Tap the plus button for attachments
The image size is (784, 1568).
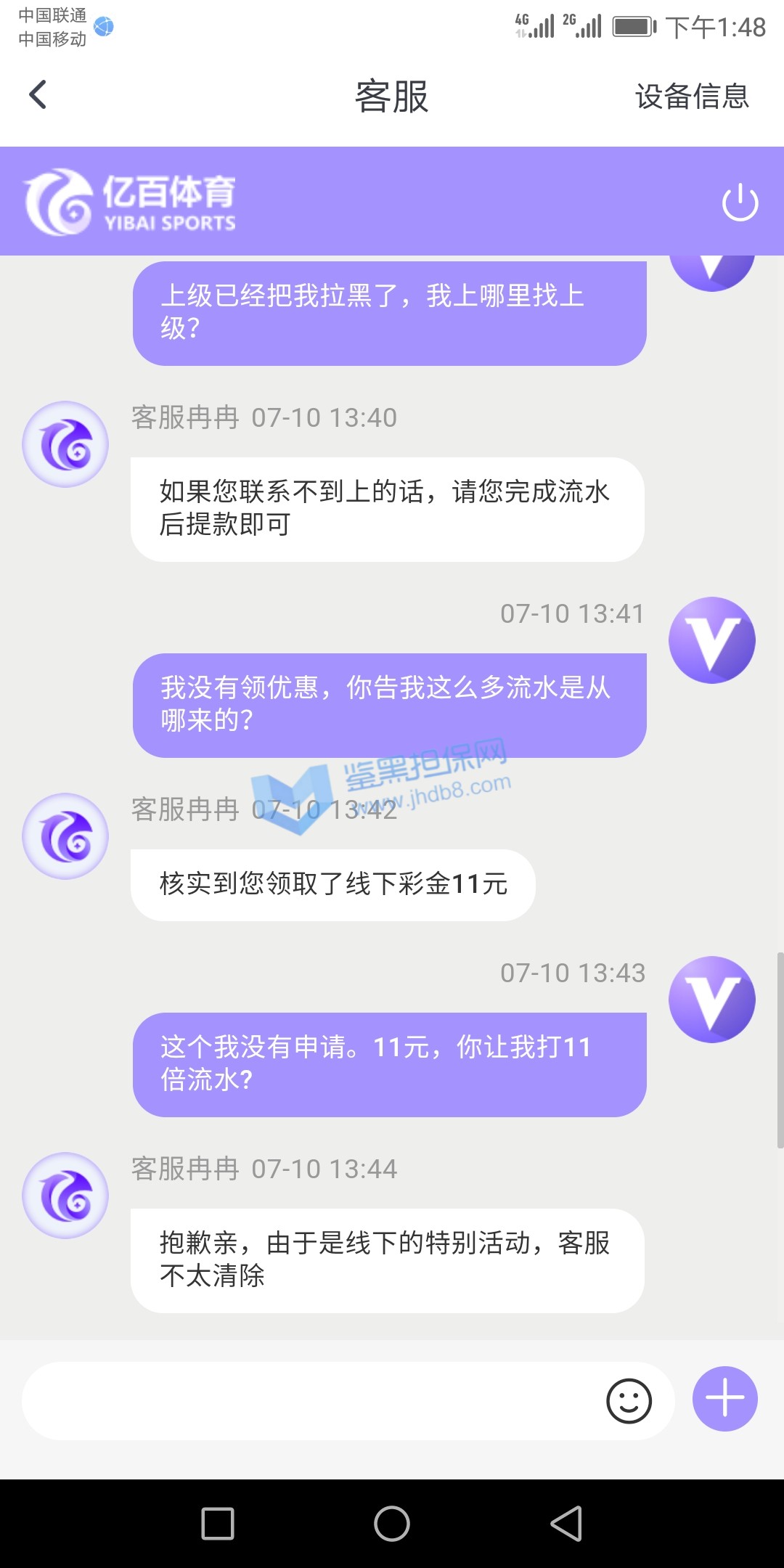click(x=724, y=1399)
